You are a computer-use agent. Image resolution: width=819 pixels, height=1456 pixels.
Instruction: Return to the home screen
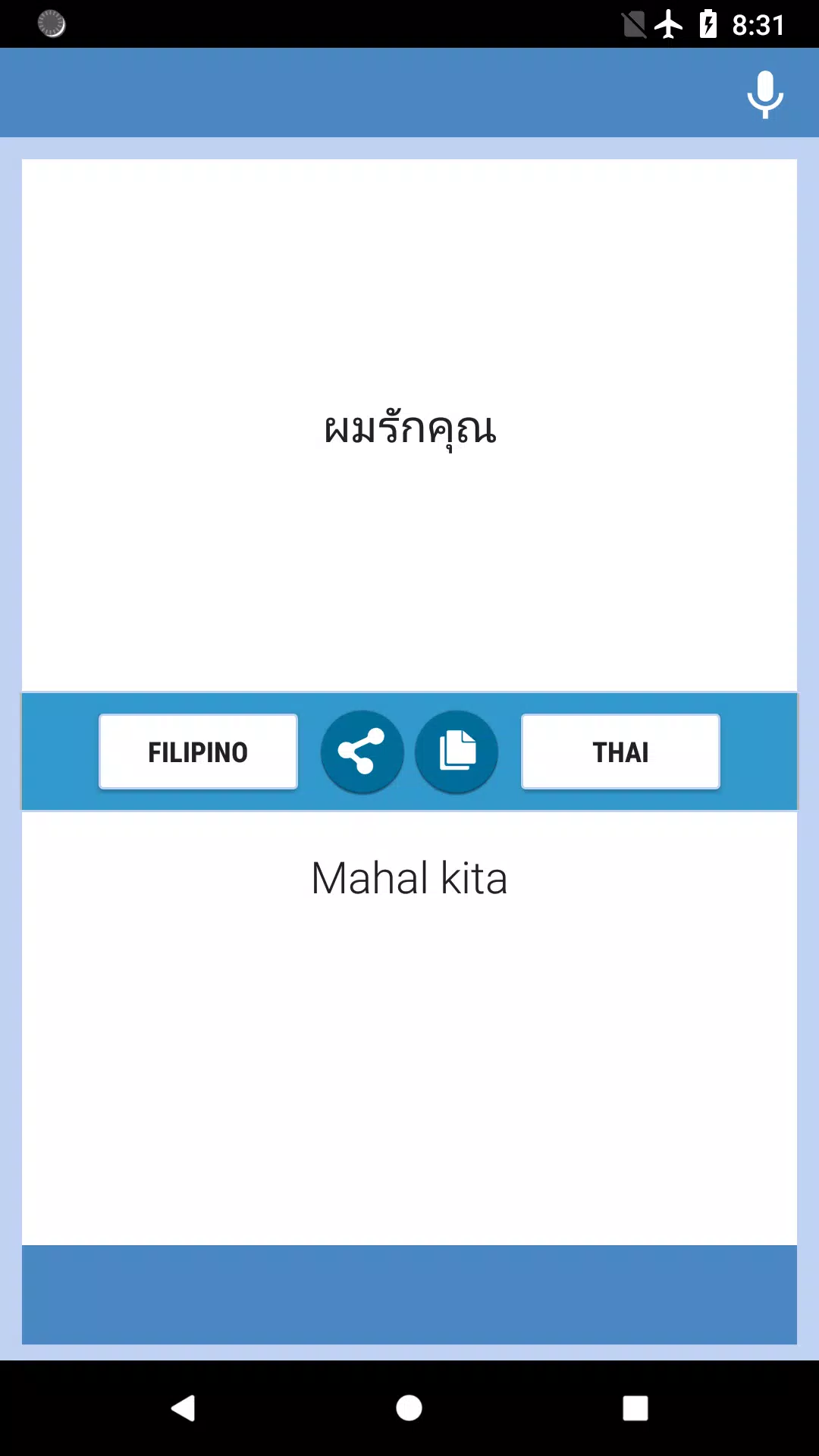point(409,1408)
